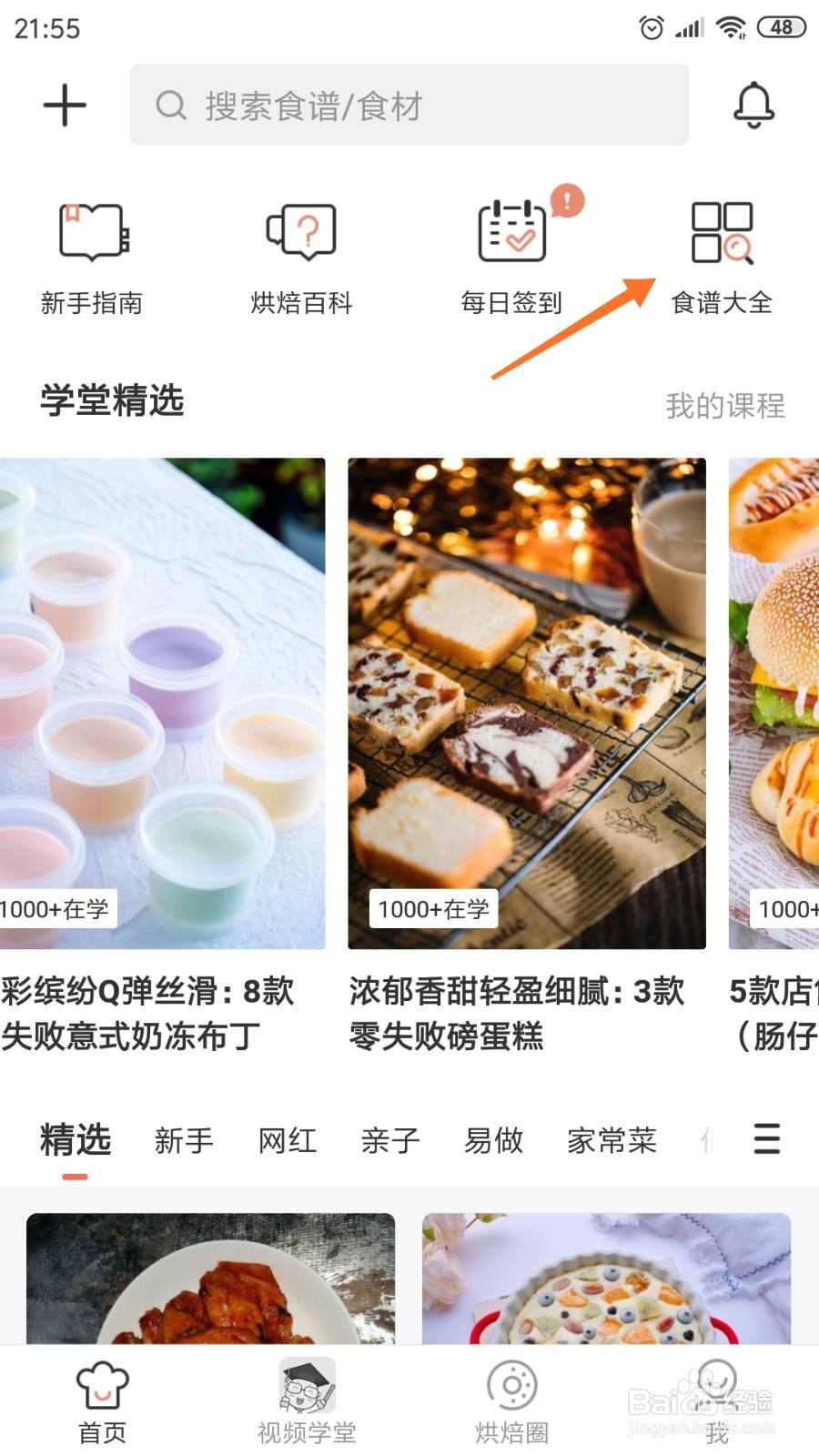This screenshot has height=1456, width=819.
Task: Tap the search magnifier in the search bar
Action: [x=171, y=106]
